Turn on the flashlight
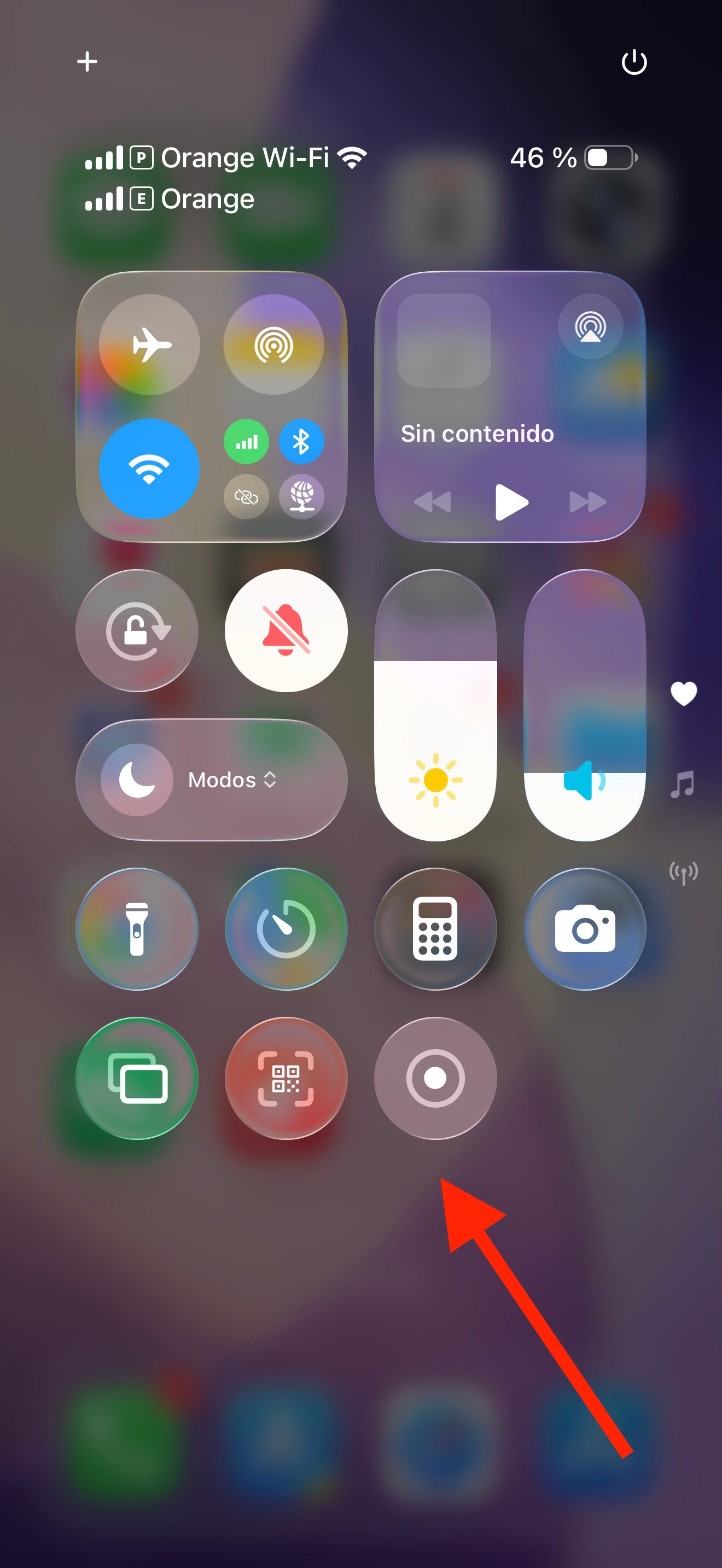This screenshot has height=1568, width=722. [x=137, y=929]
